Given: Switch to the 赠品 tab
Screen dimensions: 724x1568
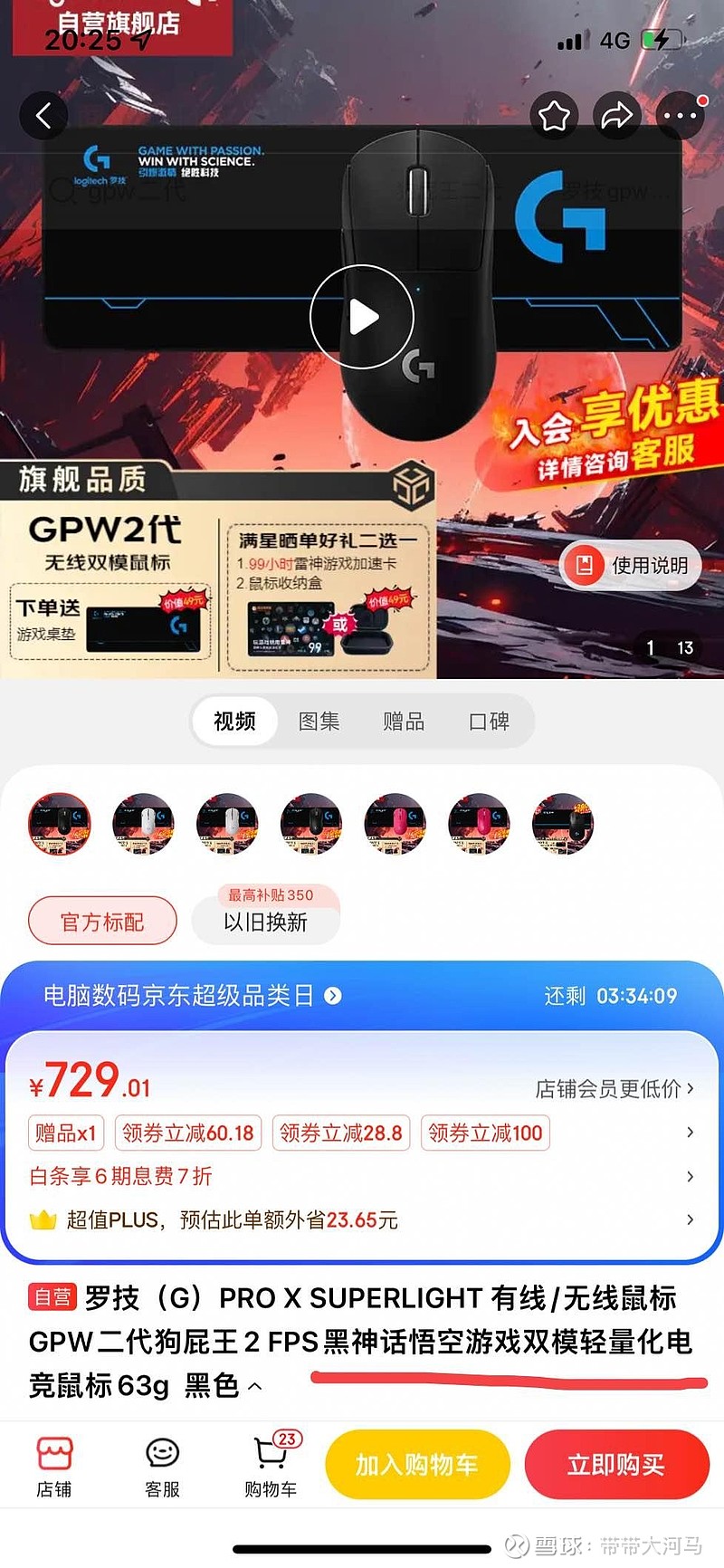Looking at the screenshot, I should [404, 722].
